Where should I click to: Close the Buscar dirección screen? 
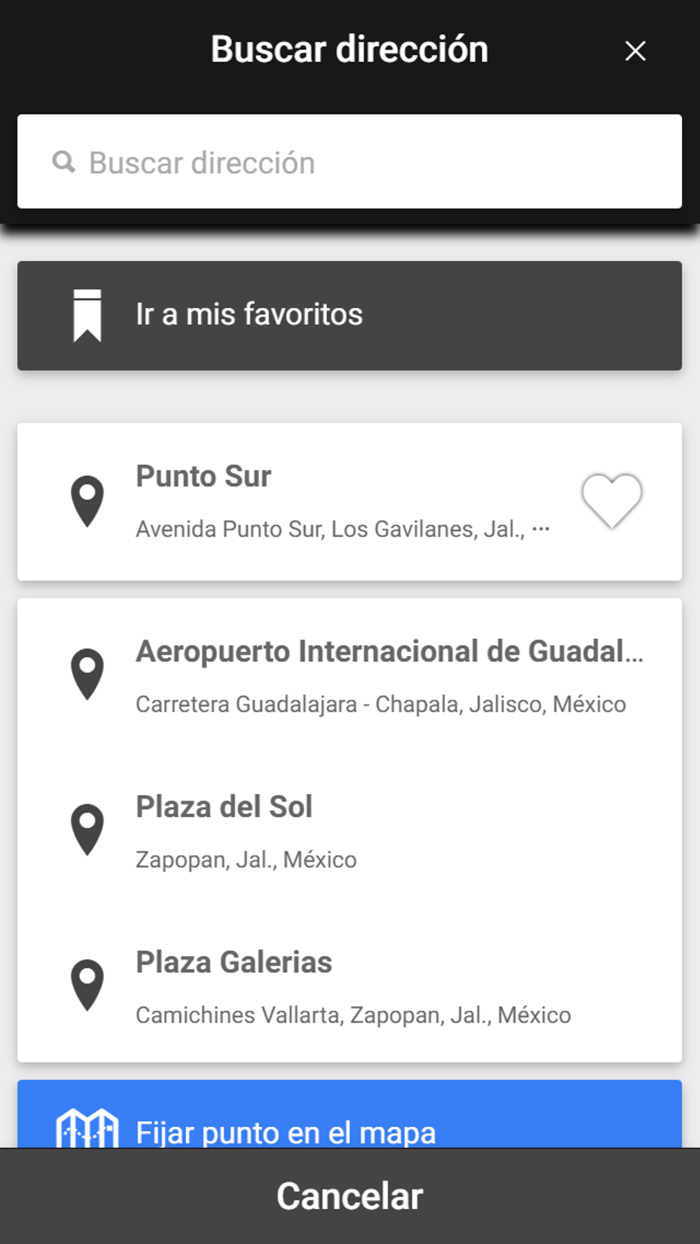tap(635, 51)
